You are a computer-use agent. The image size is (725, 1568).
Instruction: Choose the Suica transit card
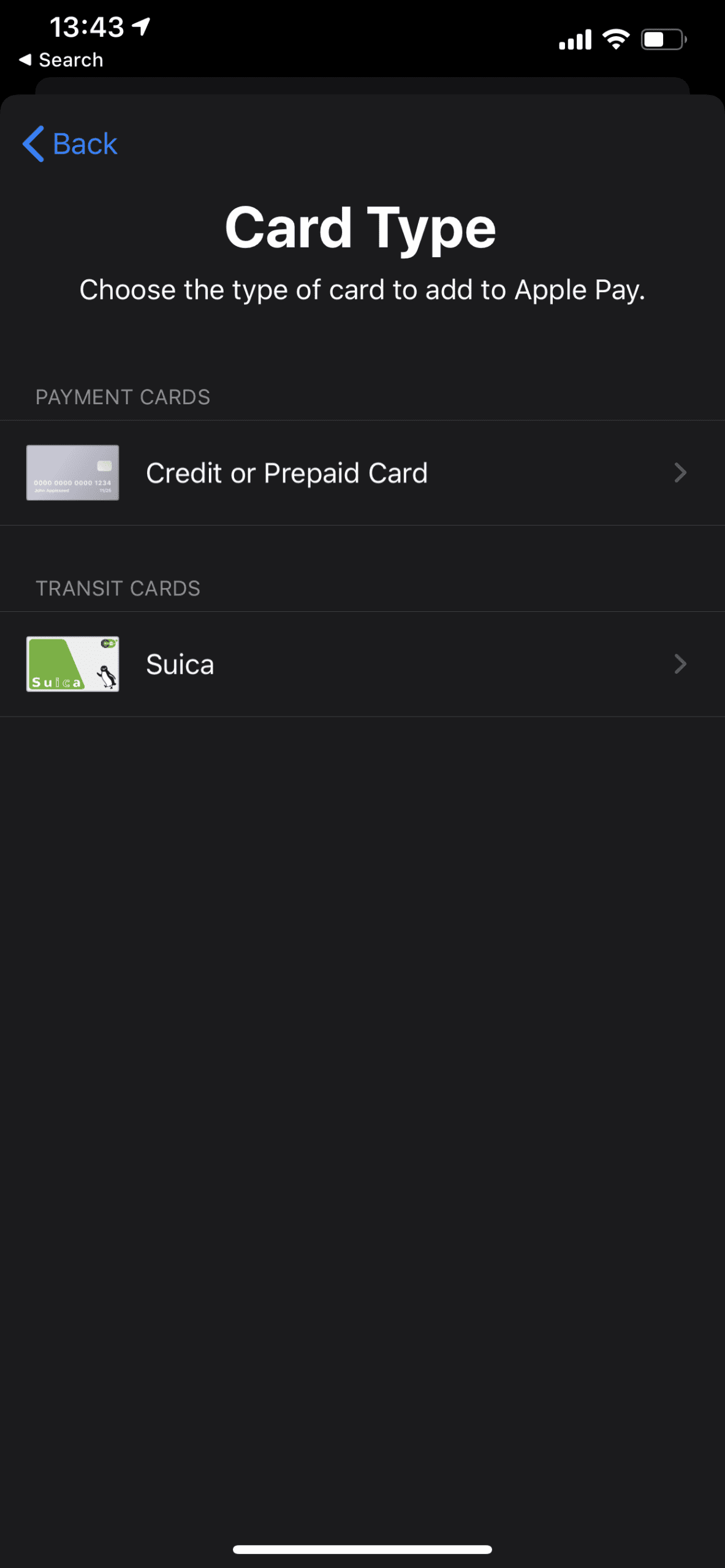(362, 664)
